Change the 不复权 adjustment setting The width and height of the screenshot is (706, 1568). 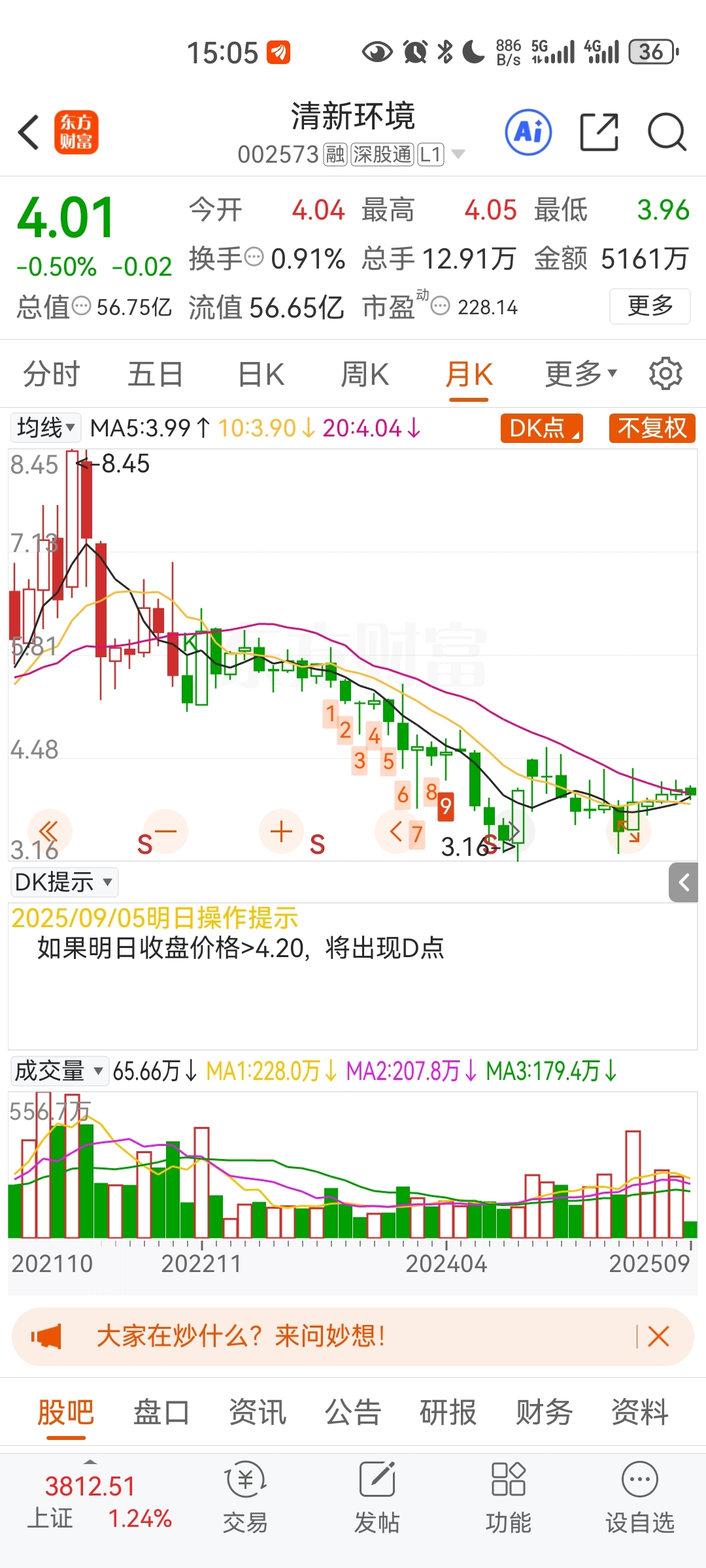(x=652, y=428)
